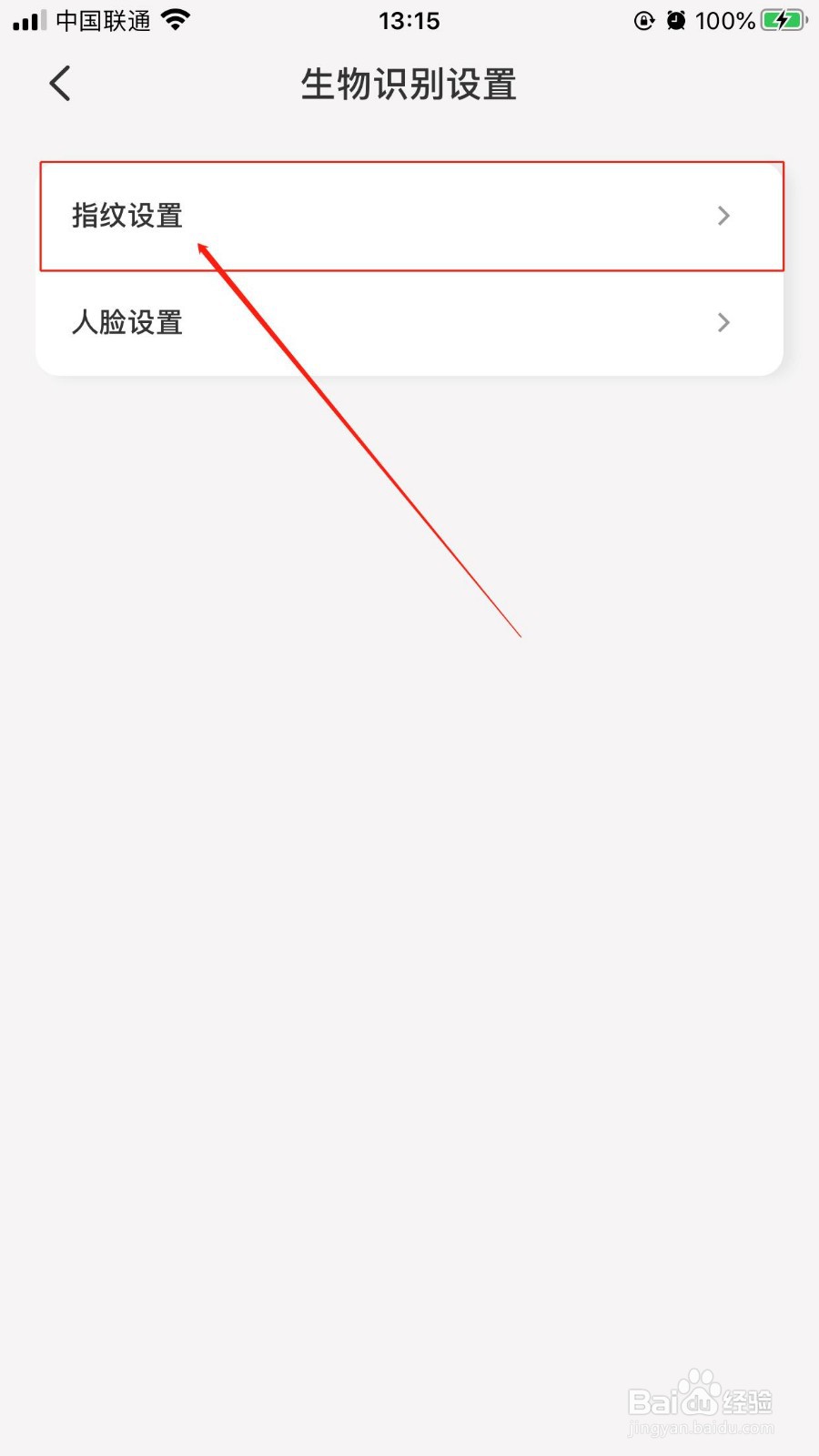Click the orientation lock icon
Image resolution: width=819 pixels, height=1456 pixels.
pyautogui.click(x=643, y=19)
